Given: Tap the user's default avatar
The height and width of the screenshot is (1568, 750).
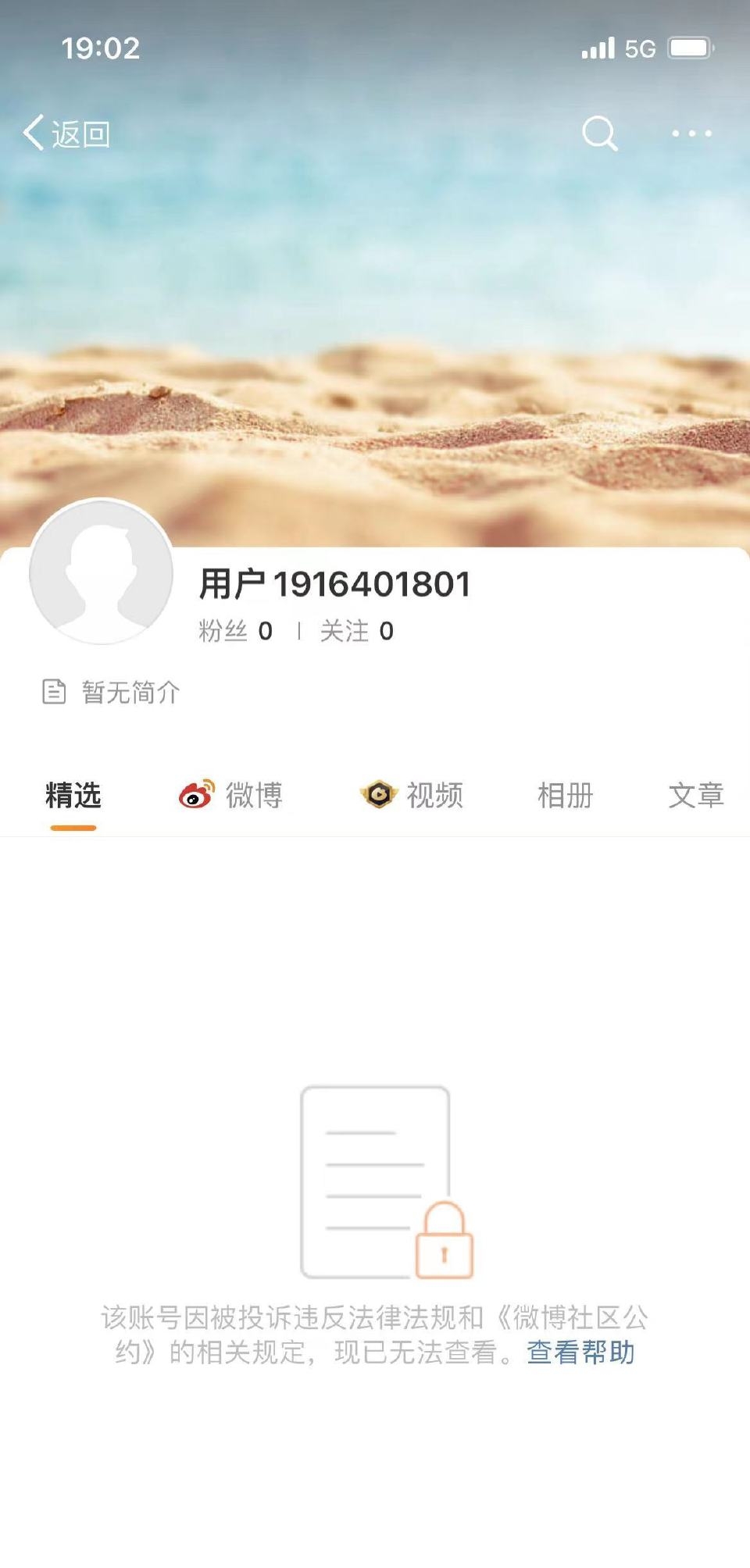Looking at the screenshot, I should click(x=101, y=572).
